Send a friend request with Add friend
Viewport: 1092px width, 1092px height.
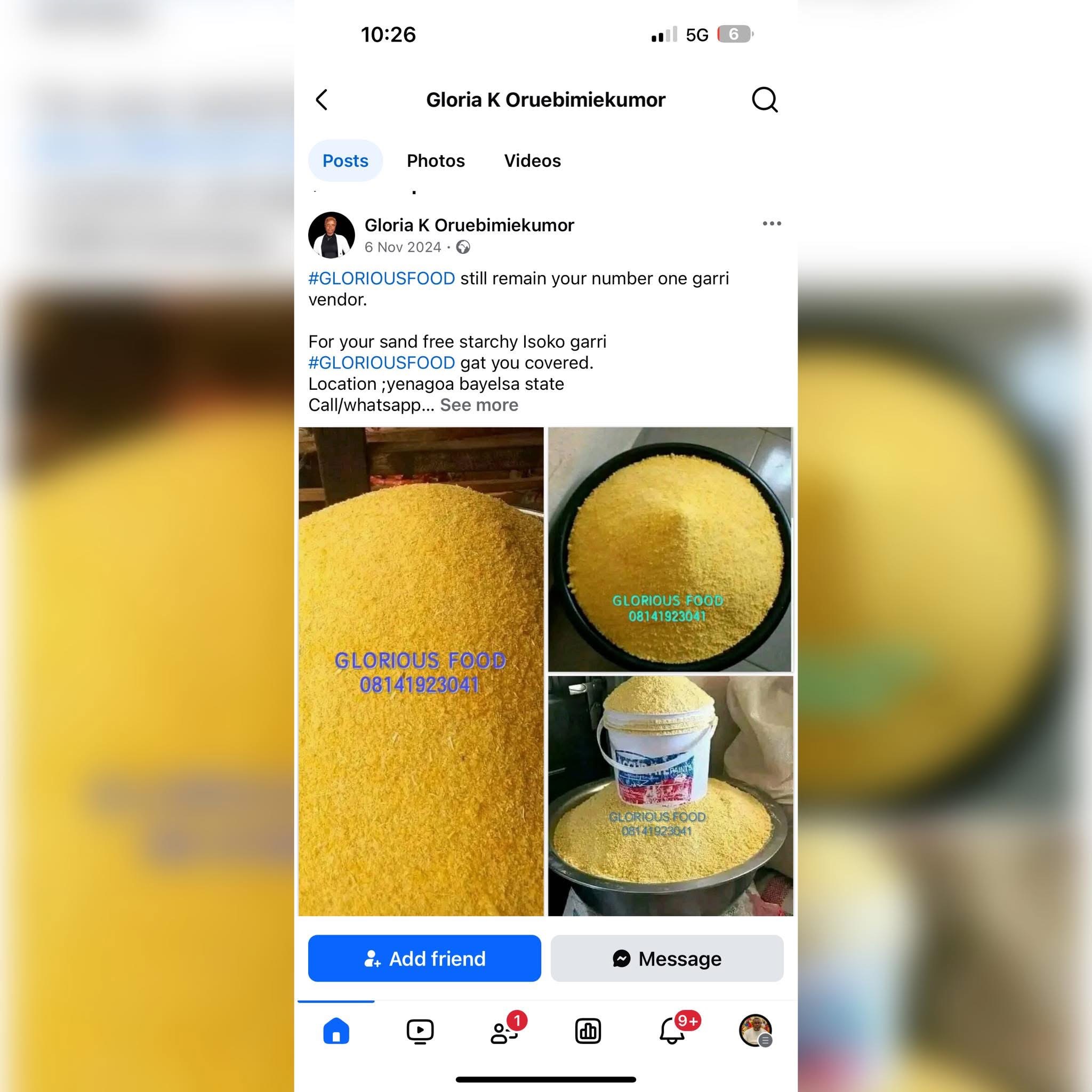[424, 959]
